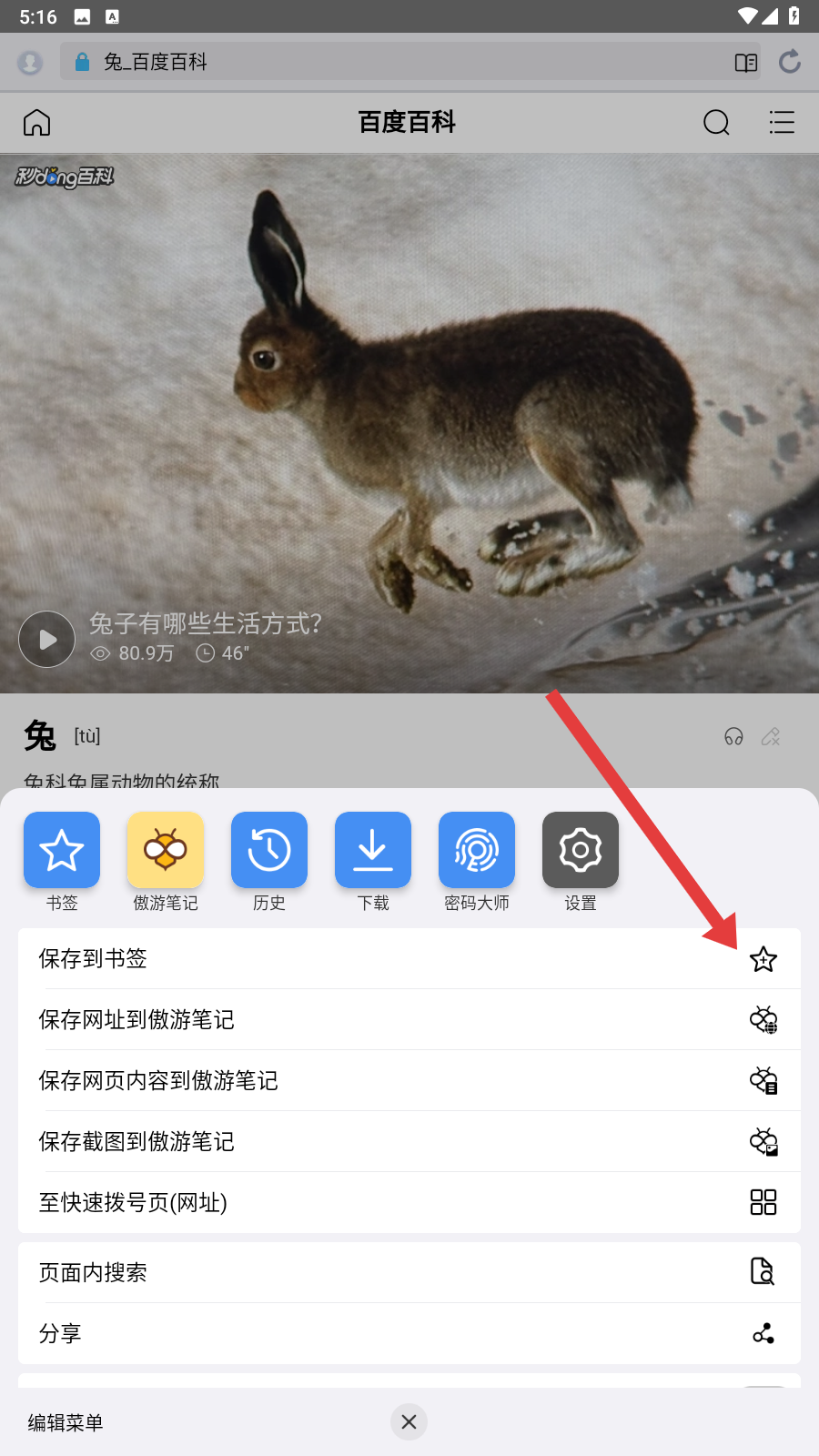Choose 保存网址到傲游笔记
819x1456 pixels.
[x=409, y=1019]
